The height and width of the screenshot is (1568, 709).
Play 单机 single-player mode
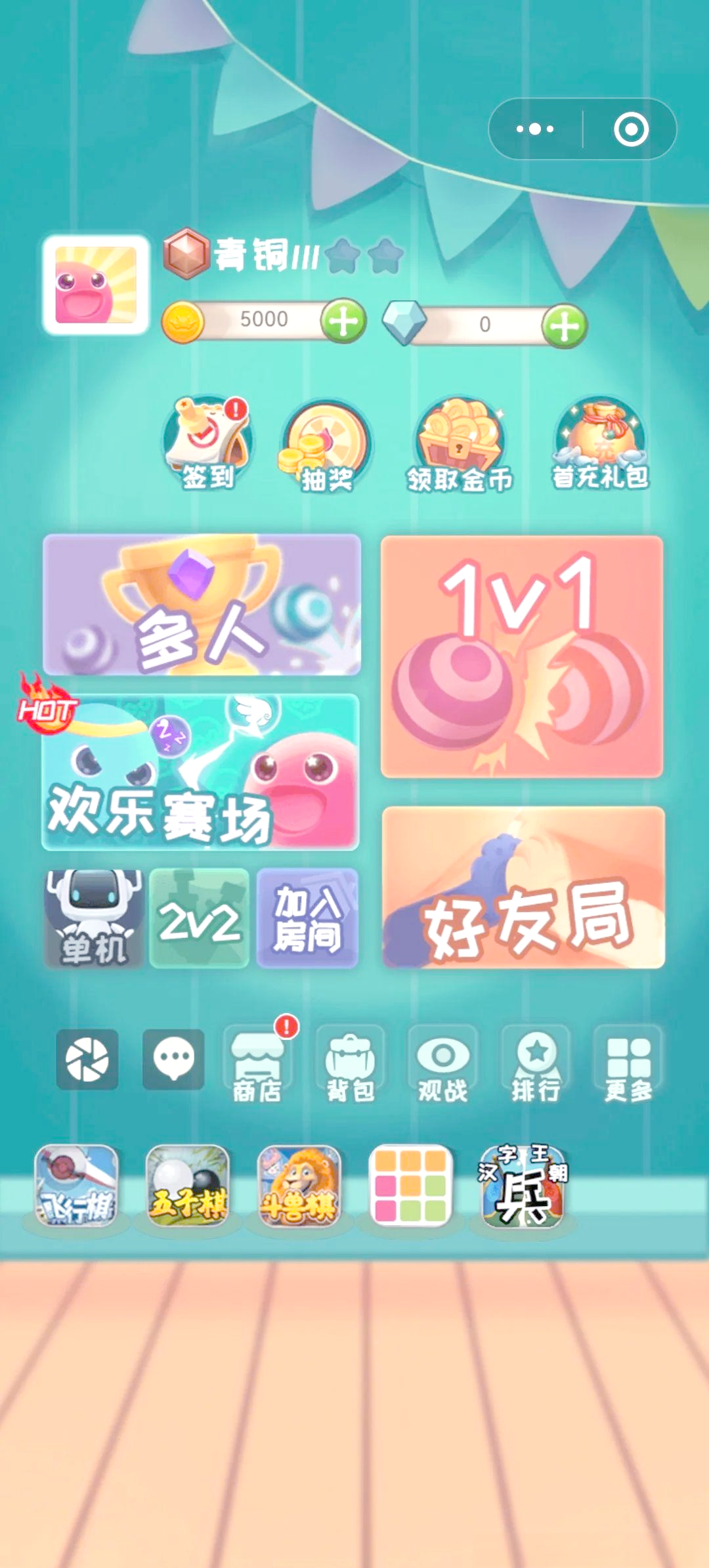94,918
